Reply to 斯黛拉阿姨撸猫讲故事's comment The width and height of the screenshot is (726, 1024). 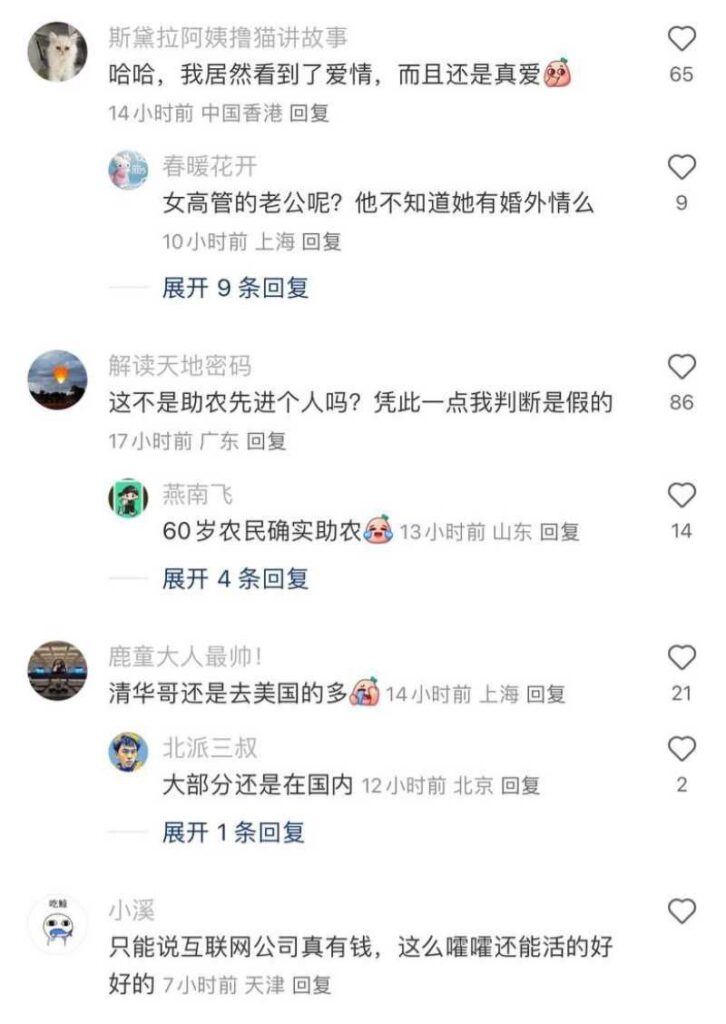tap(308, 113)
